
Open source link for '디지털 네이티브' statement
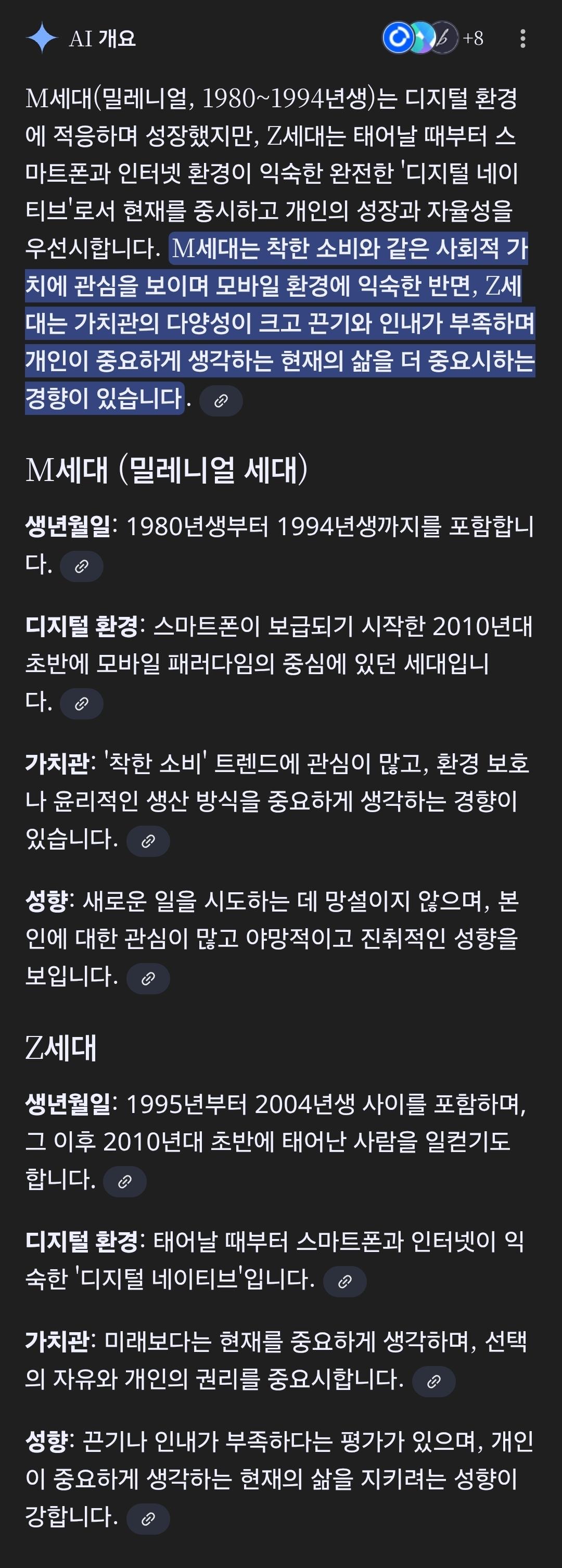pyautogui.click(x=345, y=1281)
